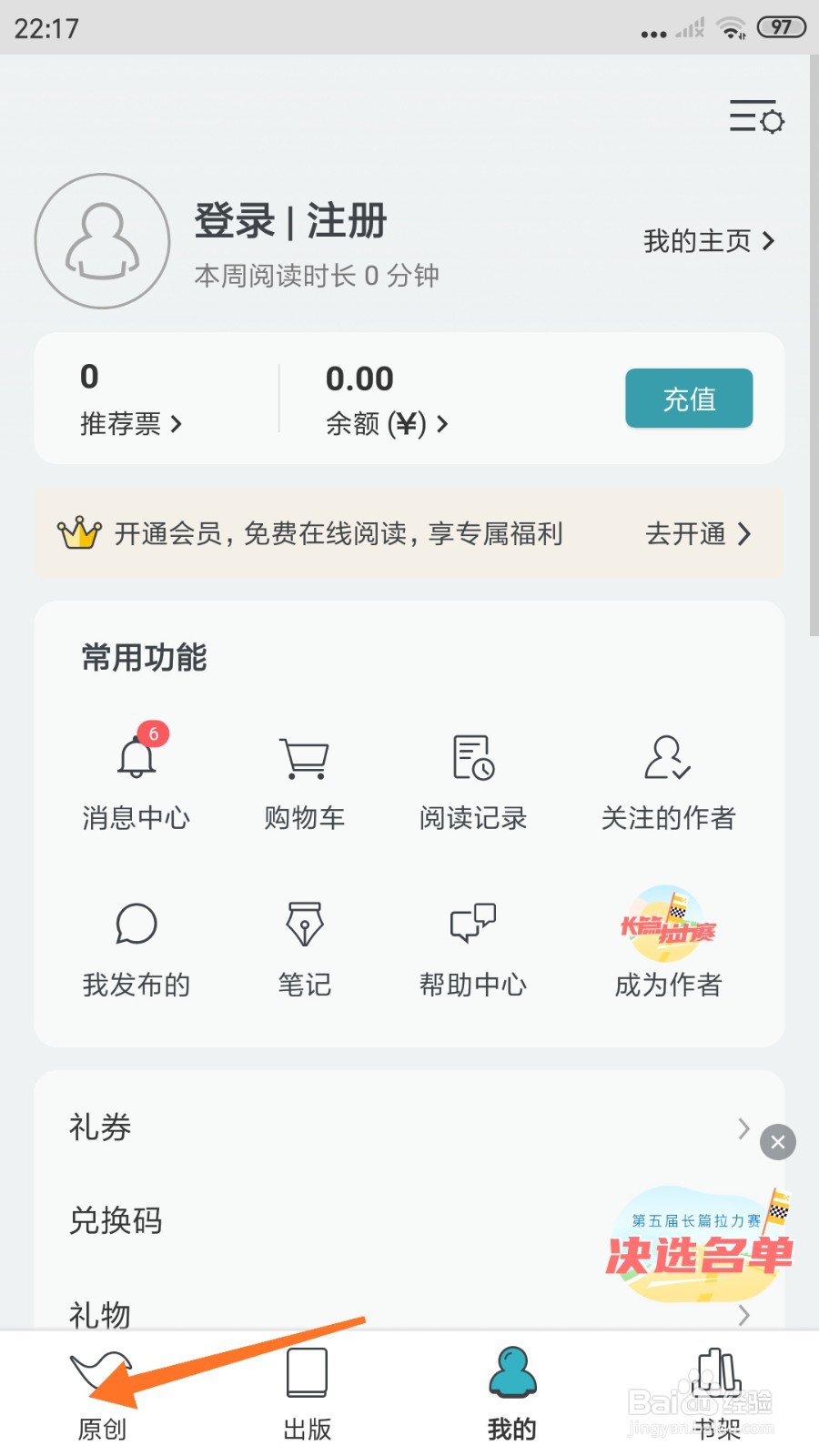
Task: Open the 笔记 pen nib icon
Action: tap(303, 924)
